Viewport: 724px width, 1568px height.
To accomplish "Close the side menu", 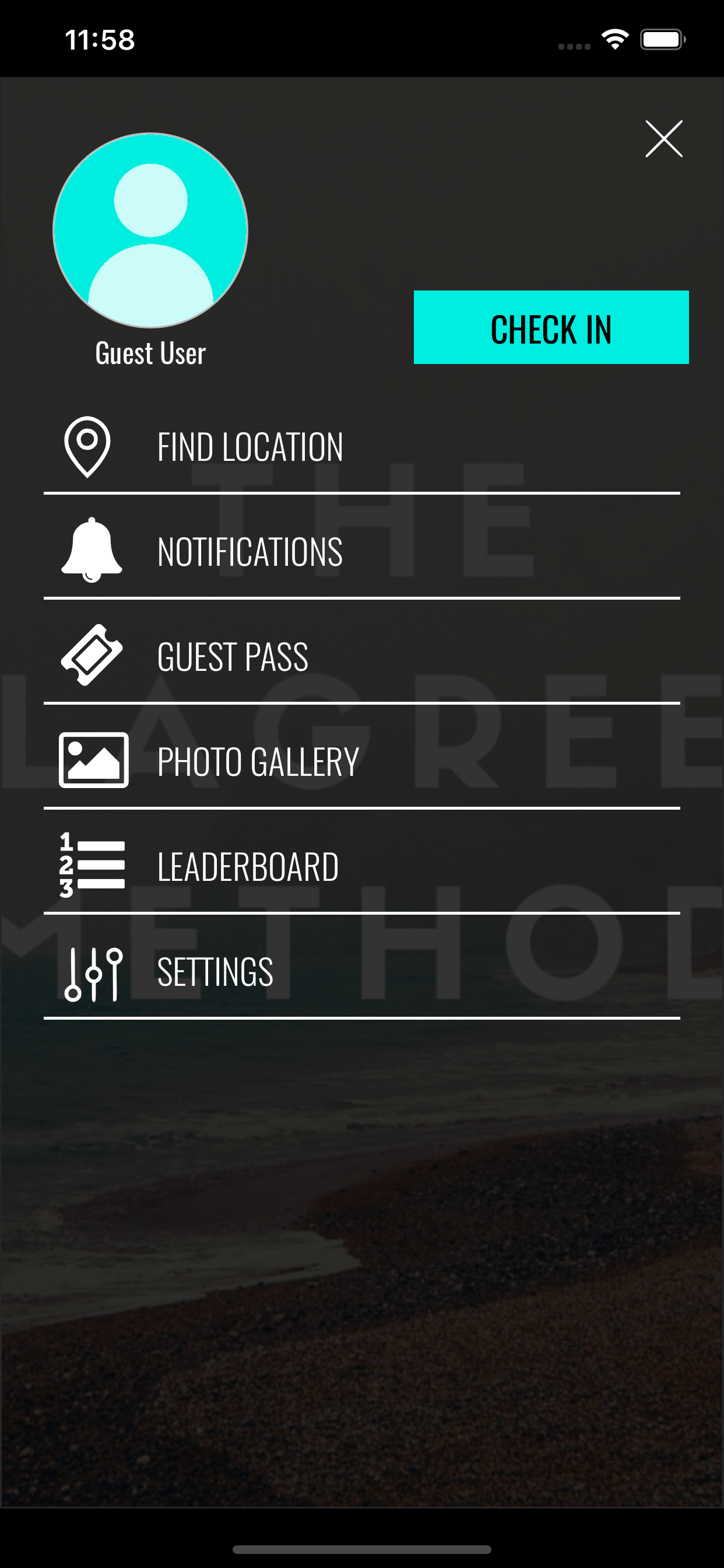I will pyautogui.click(x=663, y=139).
